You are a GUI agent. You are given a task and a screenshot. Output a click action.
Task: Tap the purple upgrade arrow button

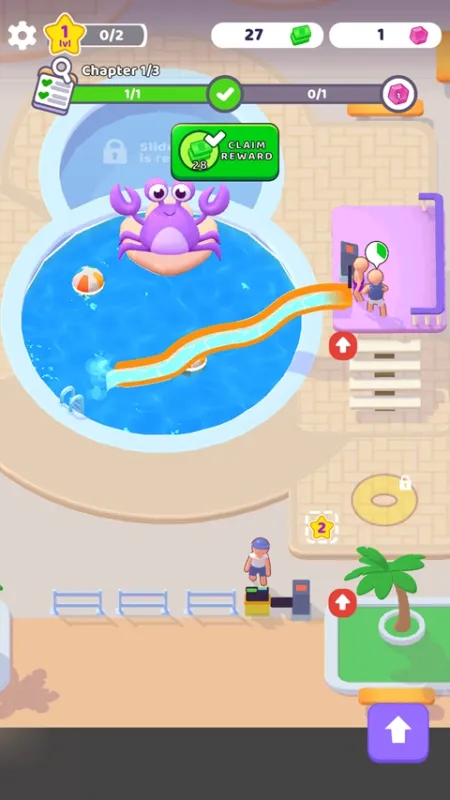coord(398,732)
